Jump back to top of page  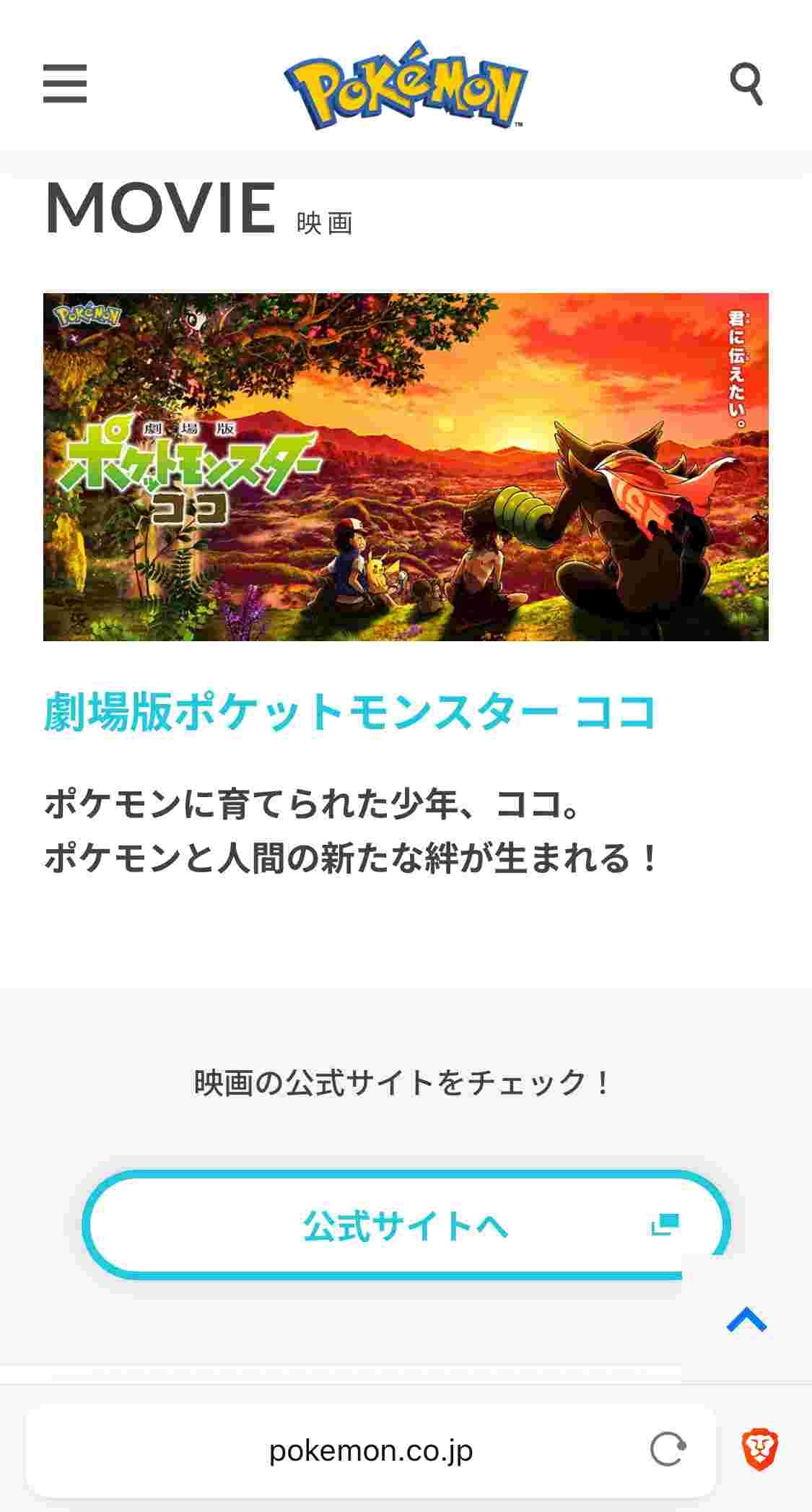click(x=746, y=1320)
